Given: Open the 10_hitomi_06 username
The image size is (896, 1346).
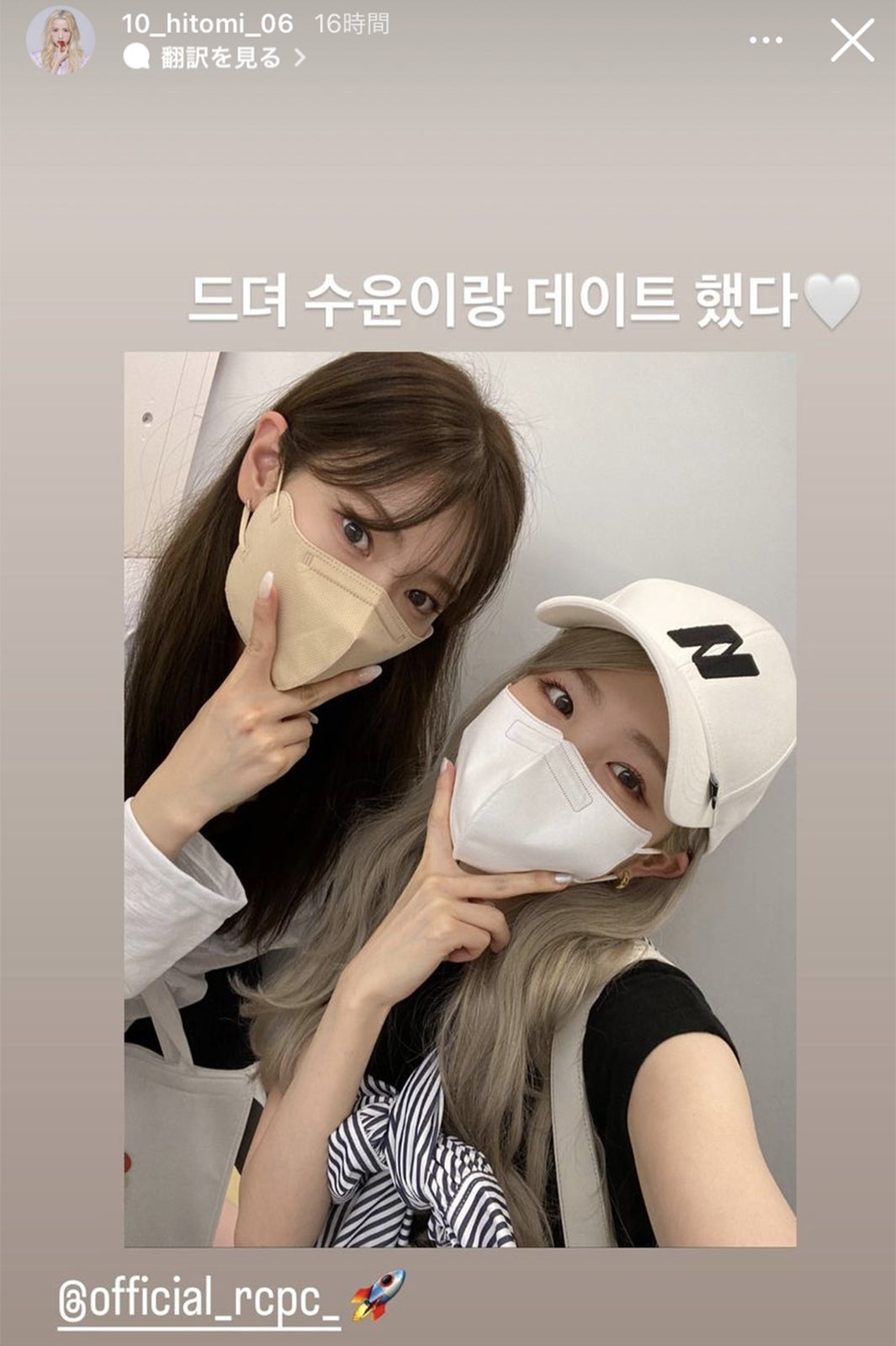Looking at the screenshot, I should pos(207,23).
